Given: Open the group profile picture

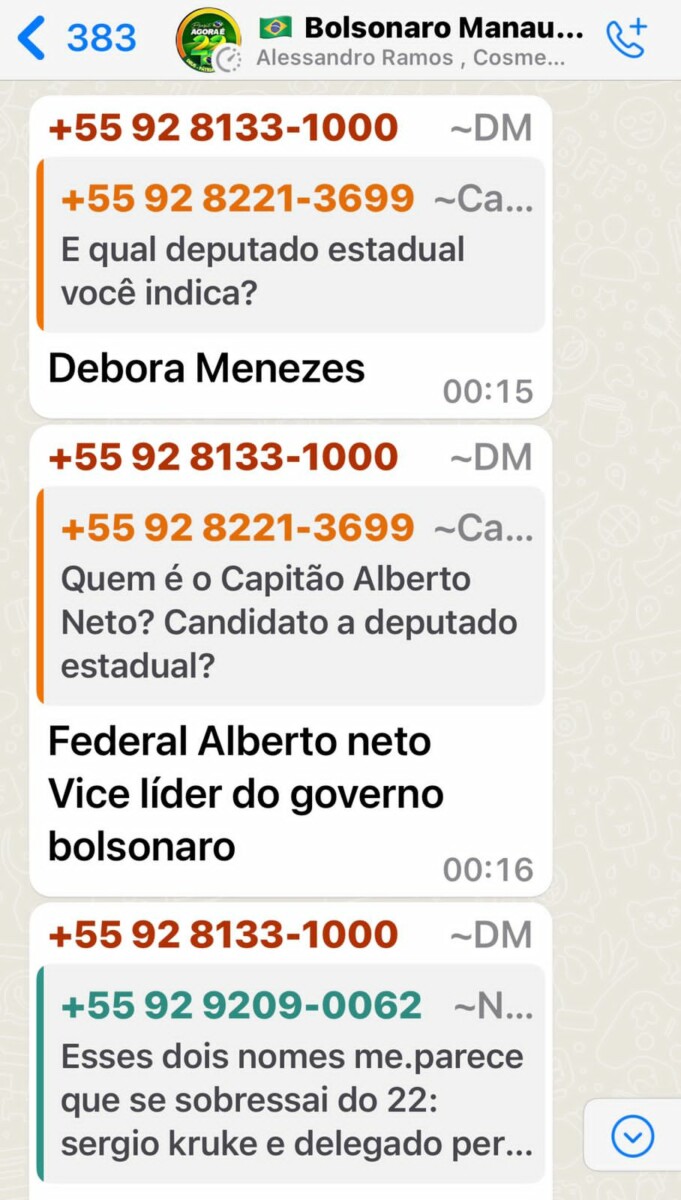Looking at the screenshot, I should (208, 40).
